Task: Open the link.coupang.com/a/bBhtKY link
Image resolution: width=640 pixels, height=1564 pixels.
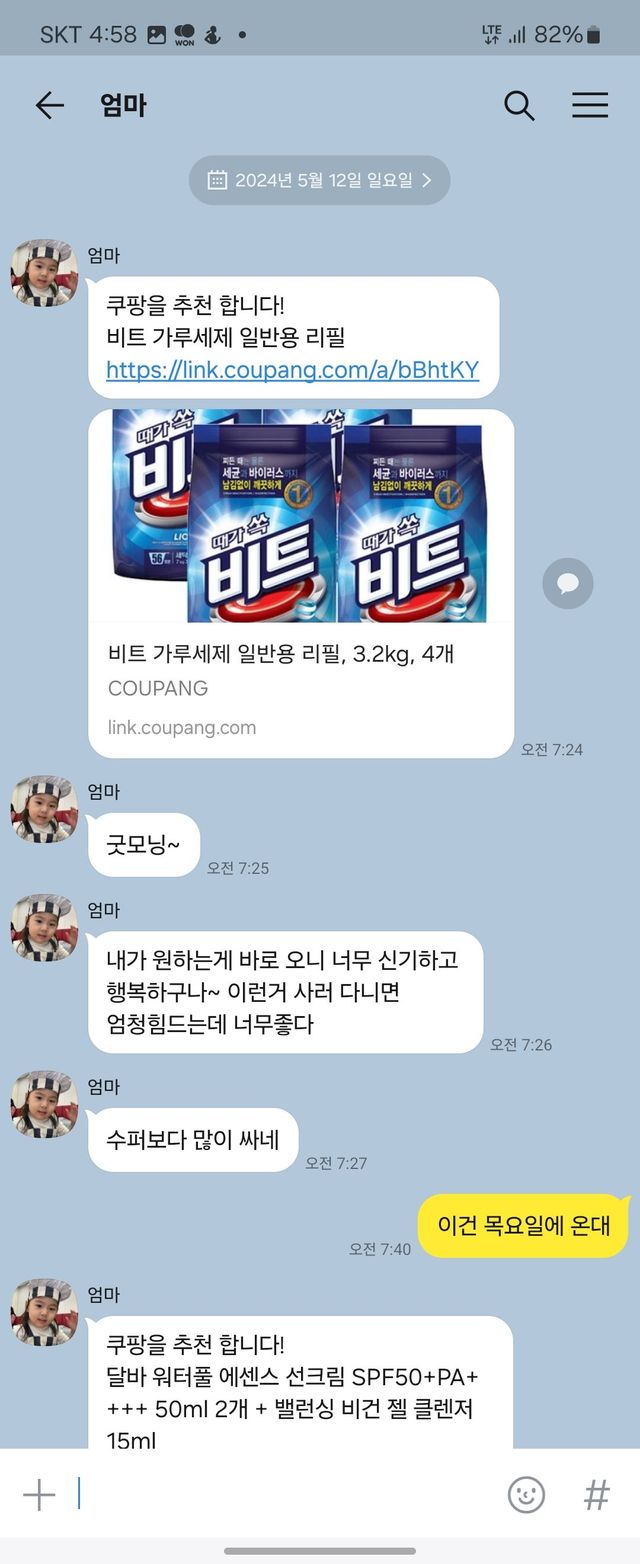Action: click(x=292, y=370)
